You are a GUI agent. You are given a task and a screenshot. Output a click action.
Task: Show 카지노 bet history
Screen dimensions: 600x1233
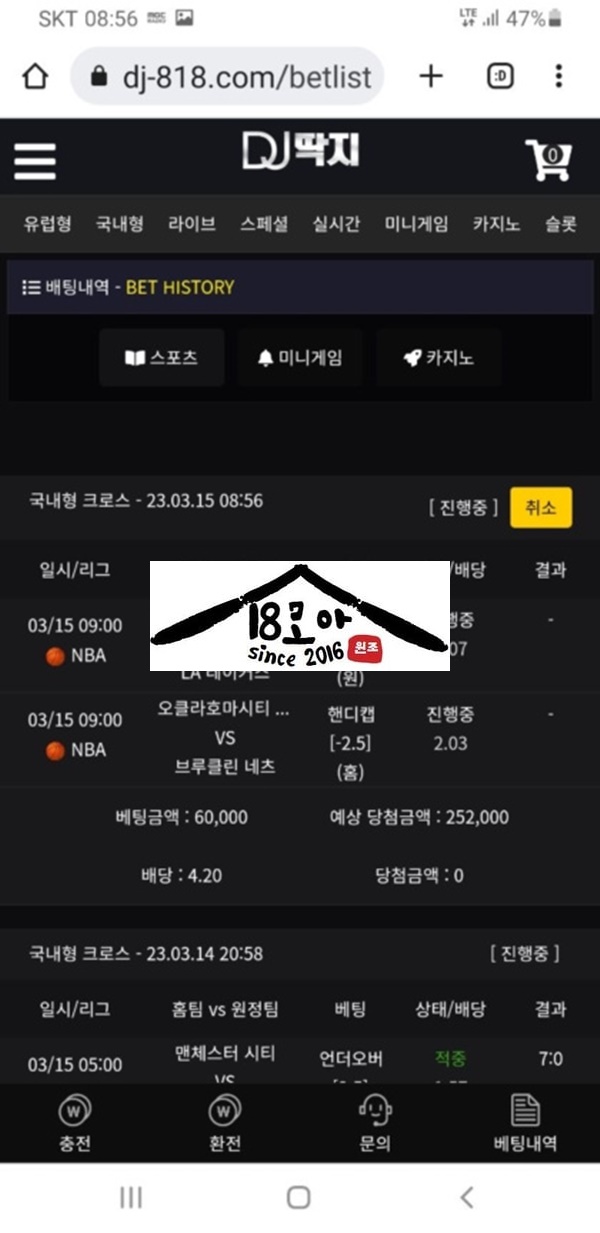(438, 358)
